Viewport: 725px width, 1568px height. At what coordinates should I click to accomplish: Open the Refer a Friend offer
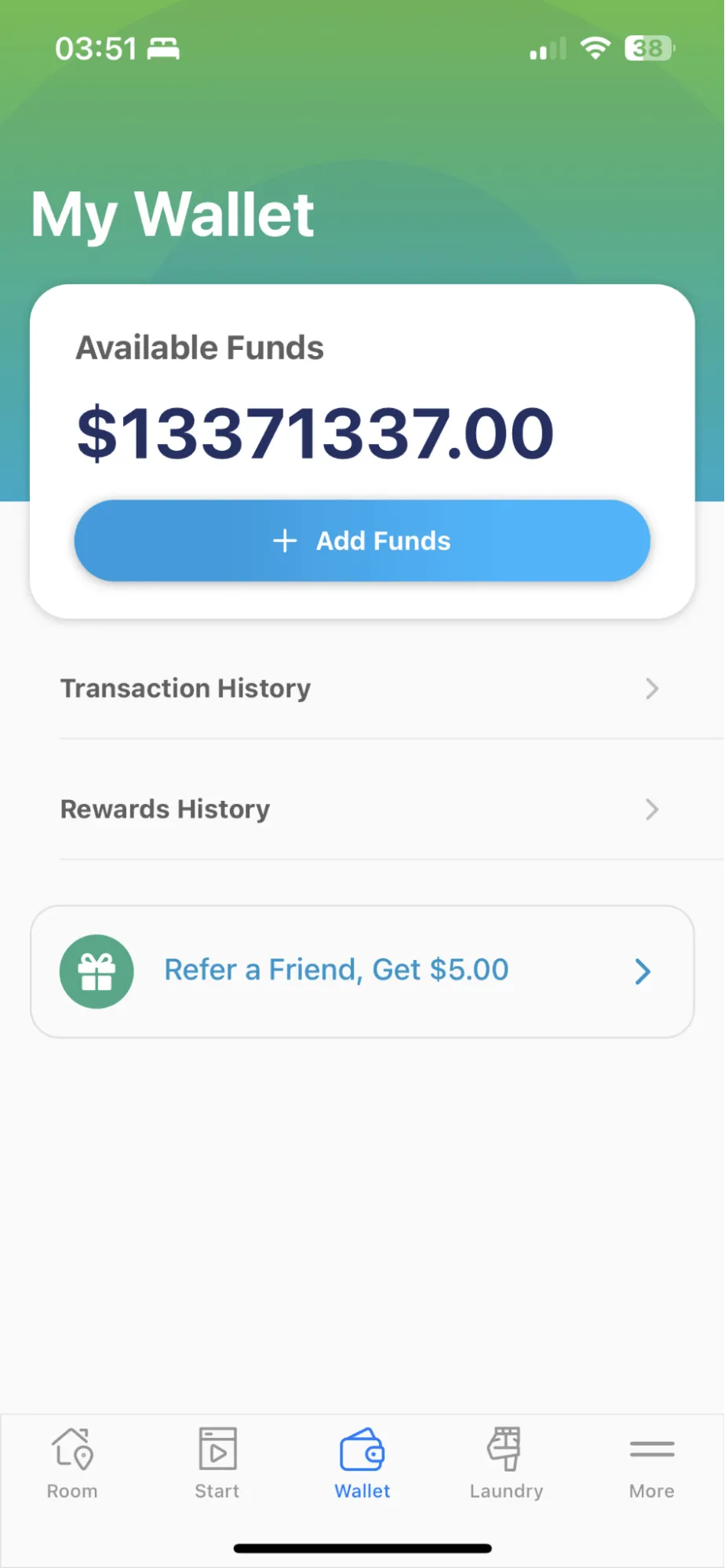[x=362, y=971]
